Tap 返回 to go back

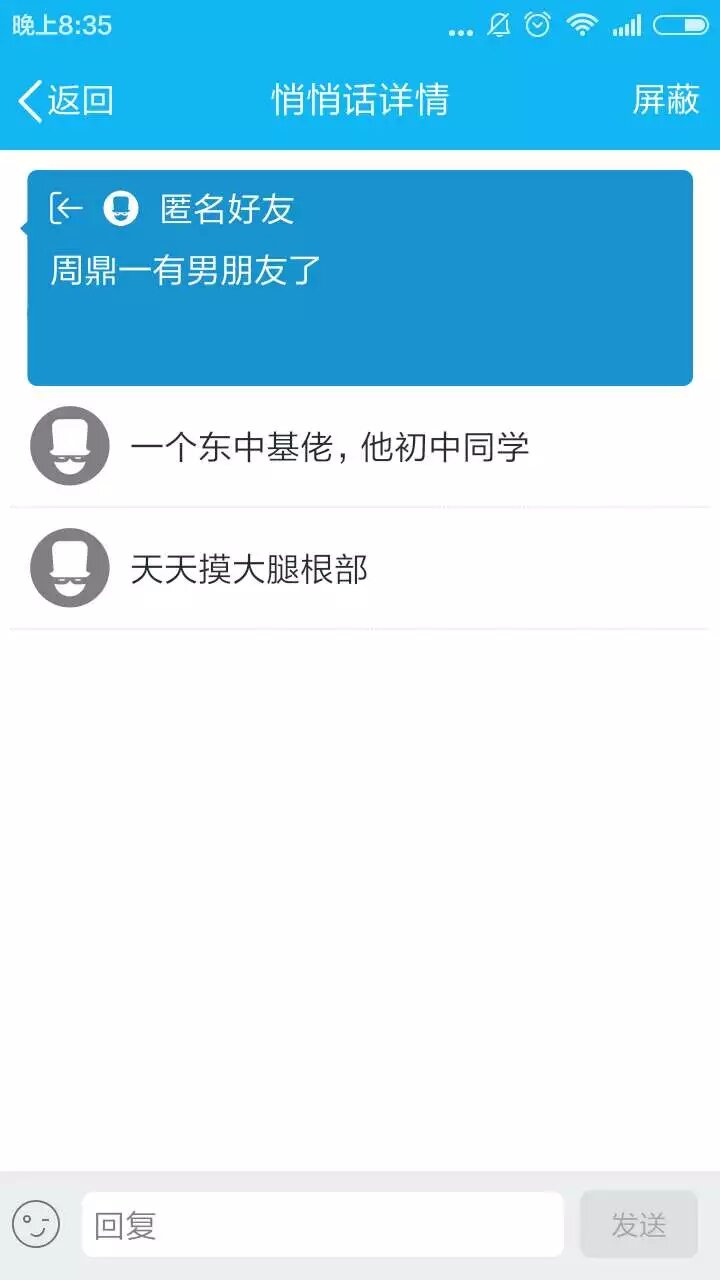[66, 100]
